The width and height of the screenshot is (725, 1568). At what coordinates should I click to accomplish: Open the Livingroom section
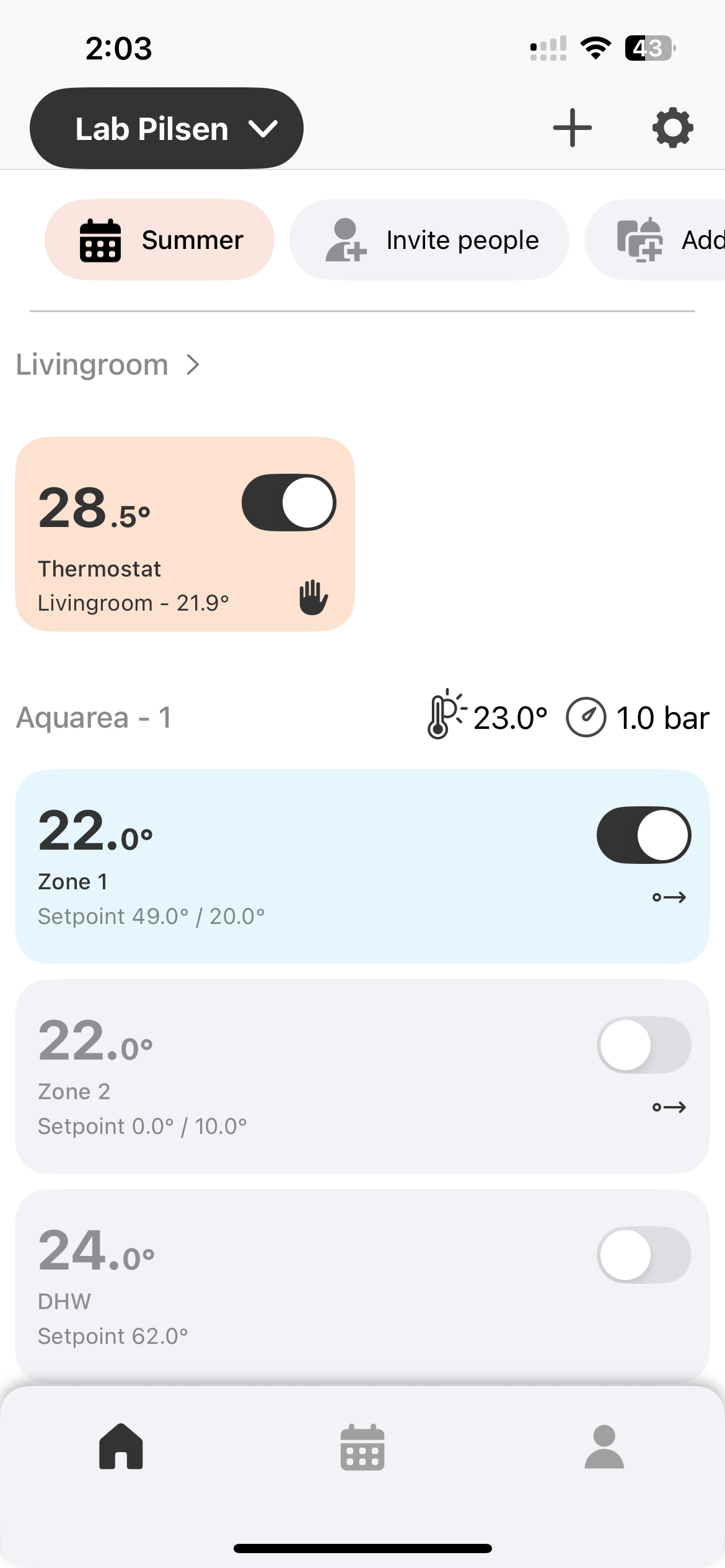point(108,365)
